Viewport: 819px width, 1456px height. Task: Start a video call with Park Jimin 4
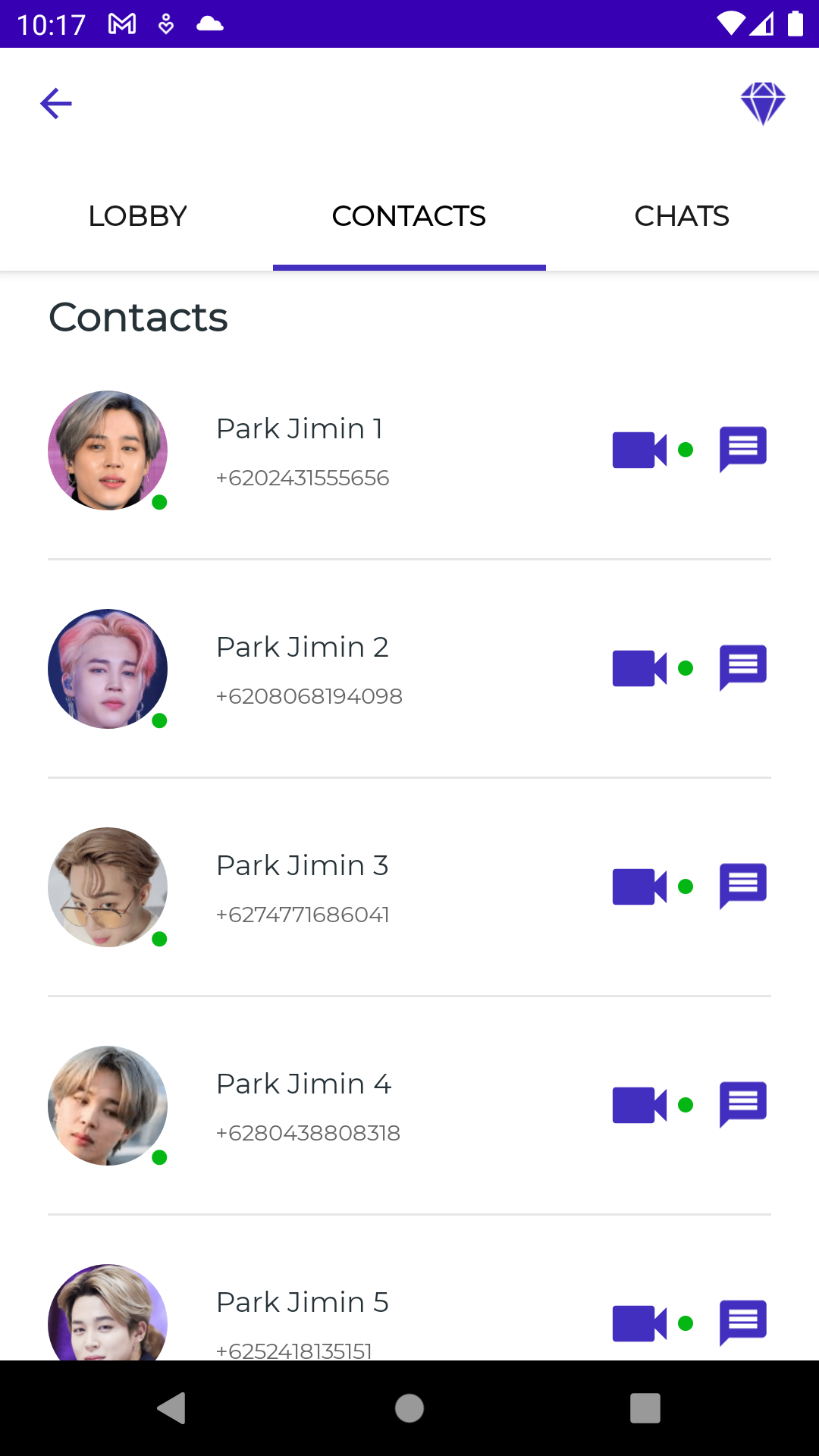click(x=639, y=1104)
